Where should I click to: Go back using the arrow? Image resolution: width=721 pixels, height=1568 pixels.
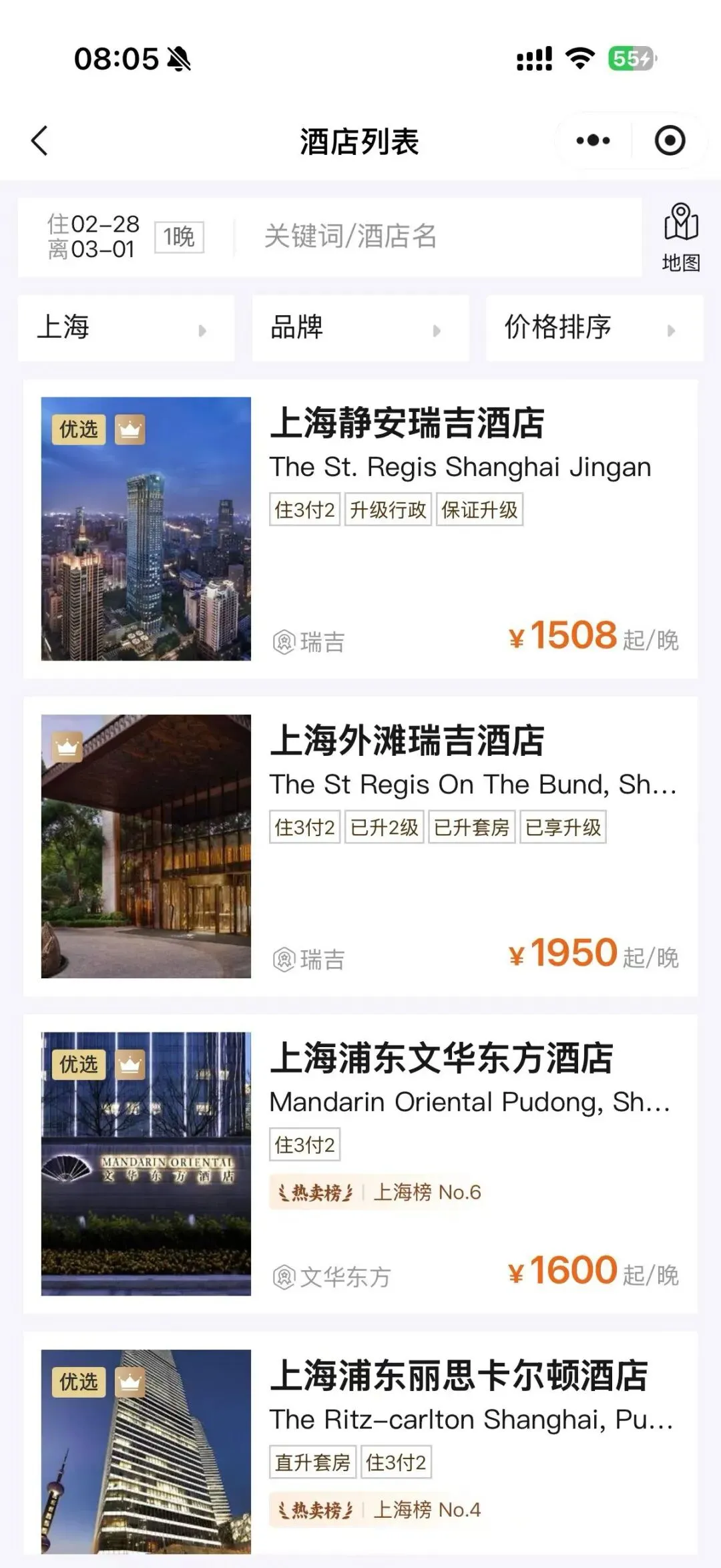click(40, 141)
